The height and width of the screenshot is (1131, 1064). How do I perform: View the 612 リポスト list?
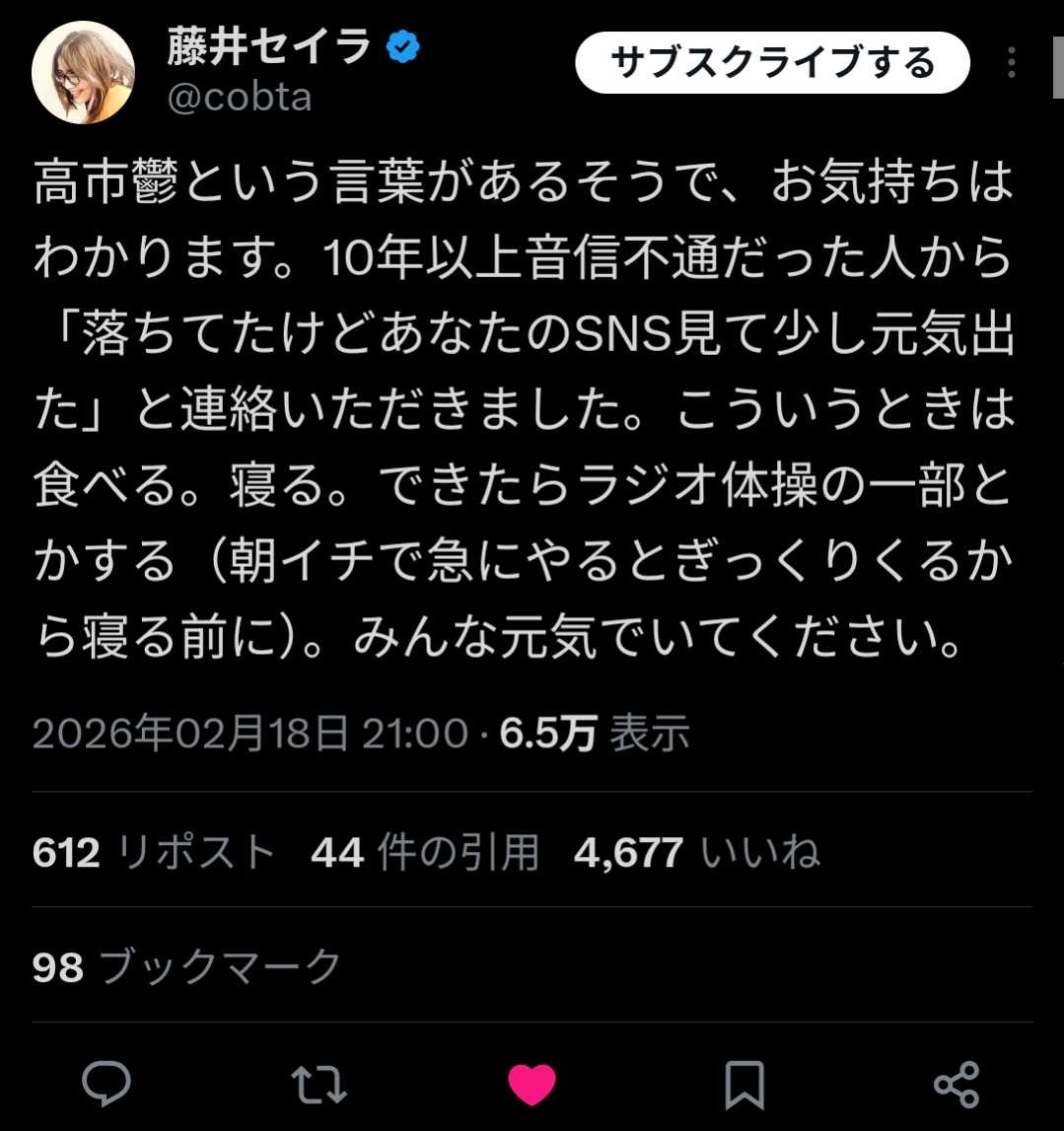coord(153,852)
